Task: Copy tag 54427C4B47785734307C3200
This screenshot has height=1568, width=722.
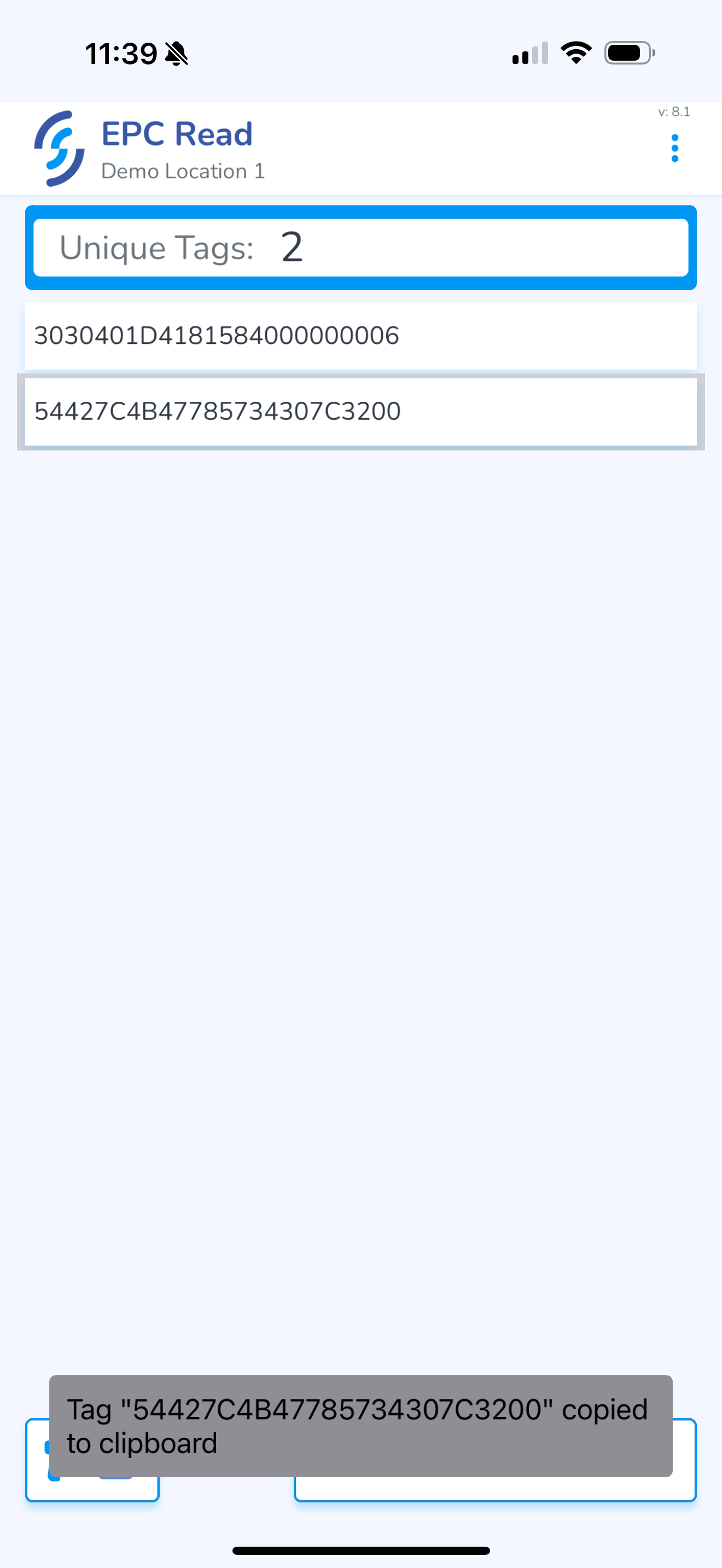Action: coord(360,412)
